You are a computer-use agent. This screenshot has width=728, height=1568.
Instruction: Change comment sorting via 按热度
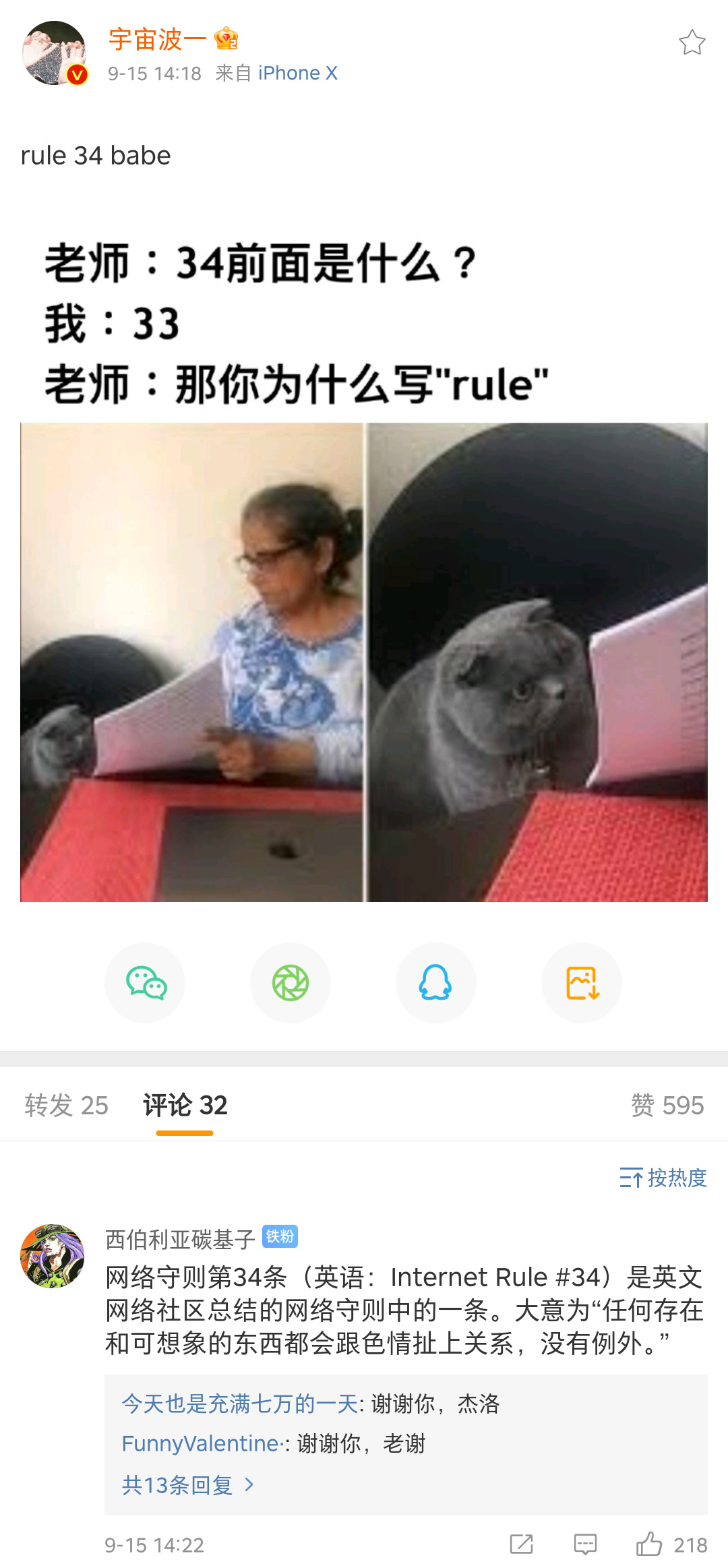click(663, 1178)
